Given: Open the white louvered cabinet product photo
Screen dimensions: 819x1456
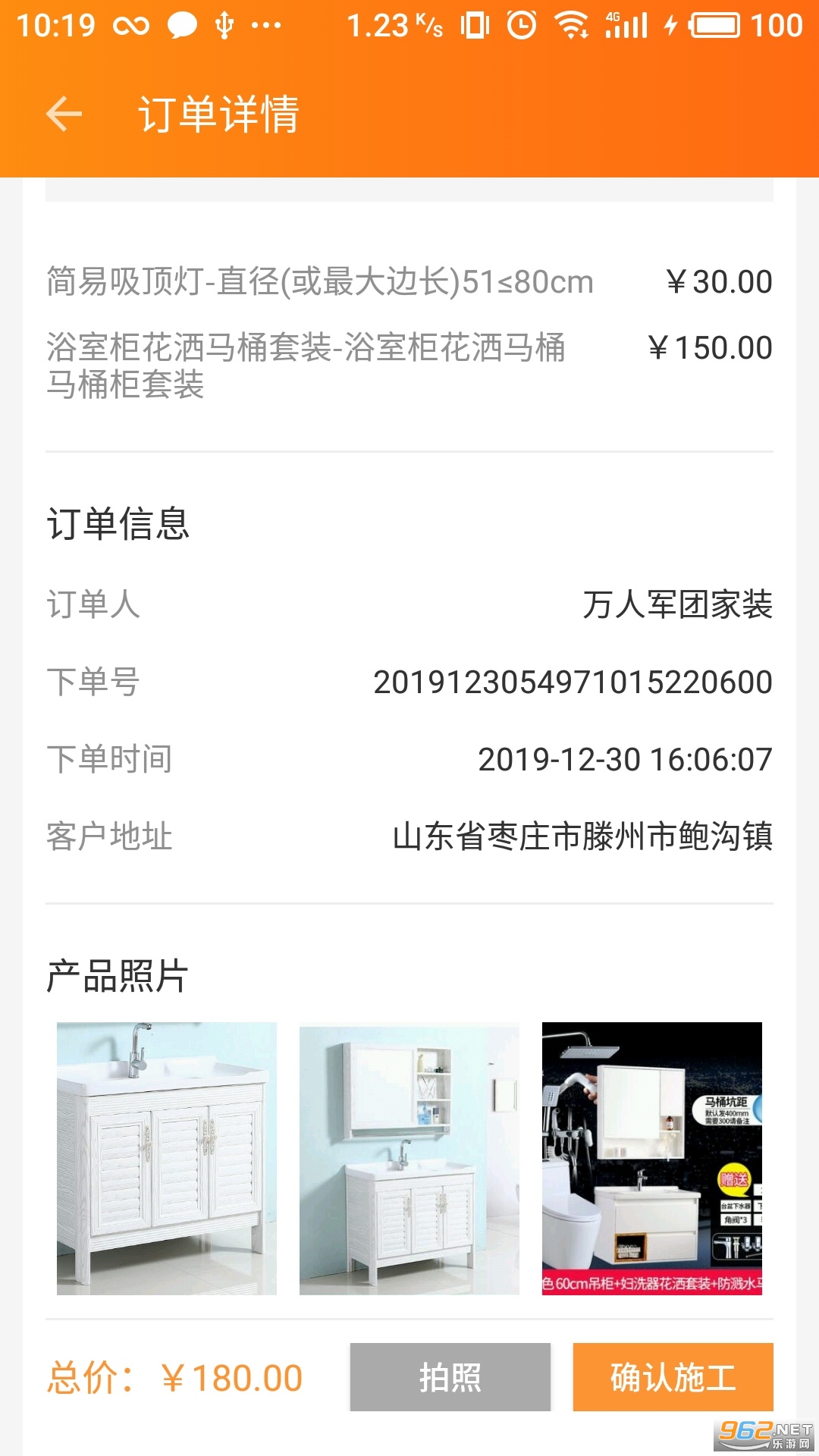Looking at the screenshot, I should point(167,1158).
